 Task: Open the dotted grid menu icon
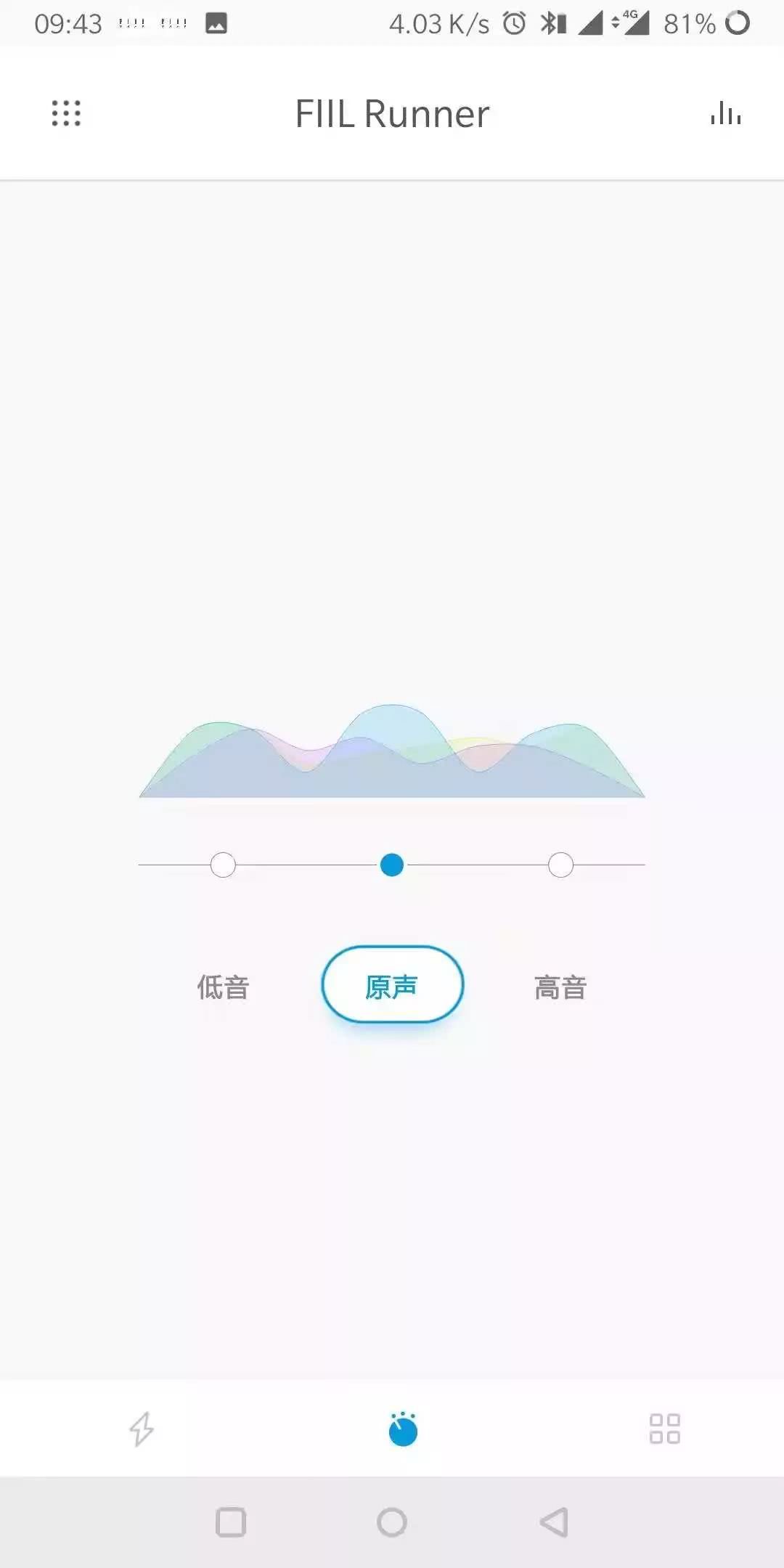pos(66,113)
